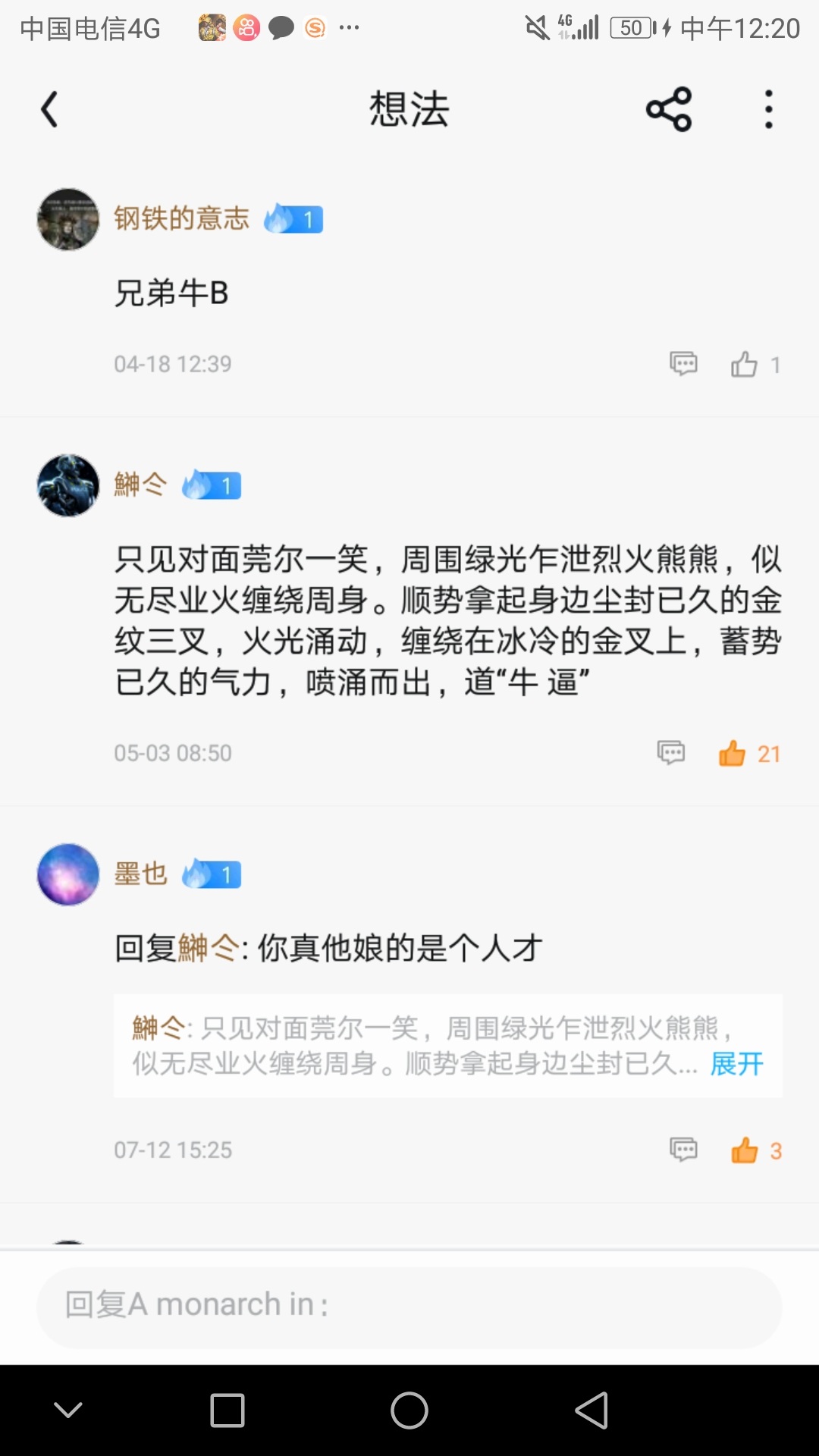Share this 想法 post

[x=669, y=110]
